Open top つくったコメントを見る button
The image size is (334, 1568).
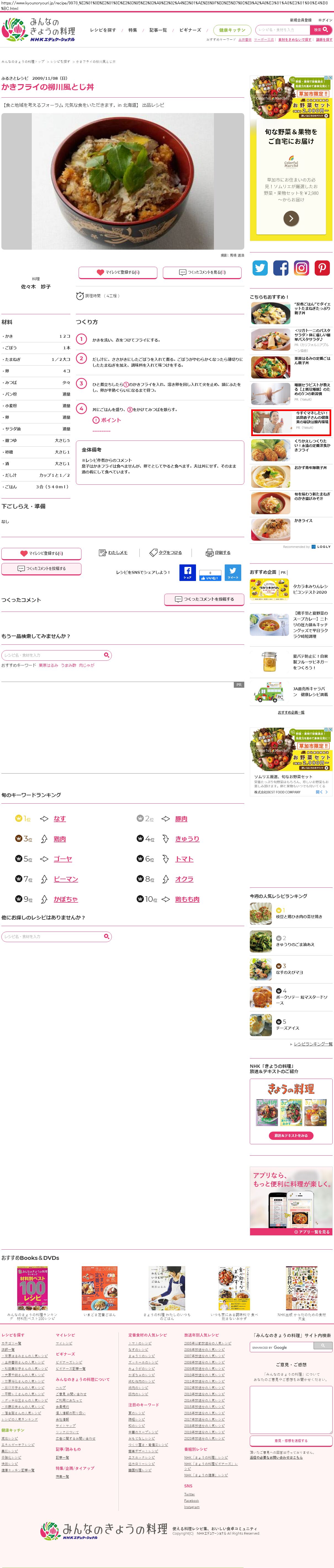(x=202, y=272)
